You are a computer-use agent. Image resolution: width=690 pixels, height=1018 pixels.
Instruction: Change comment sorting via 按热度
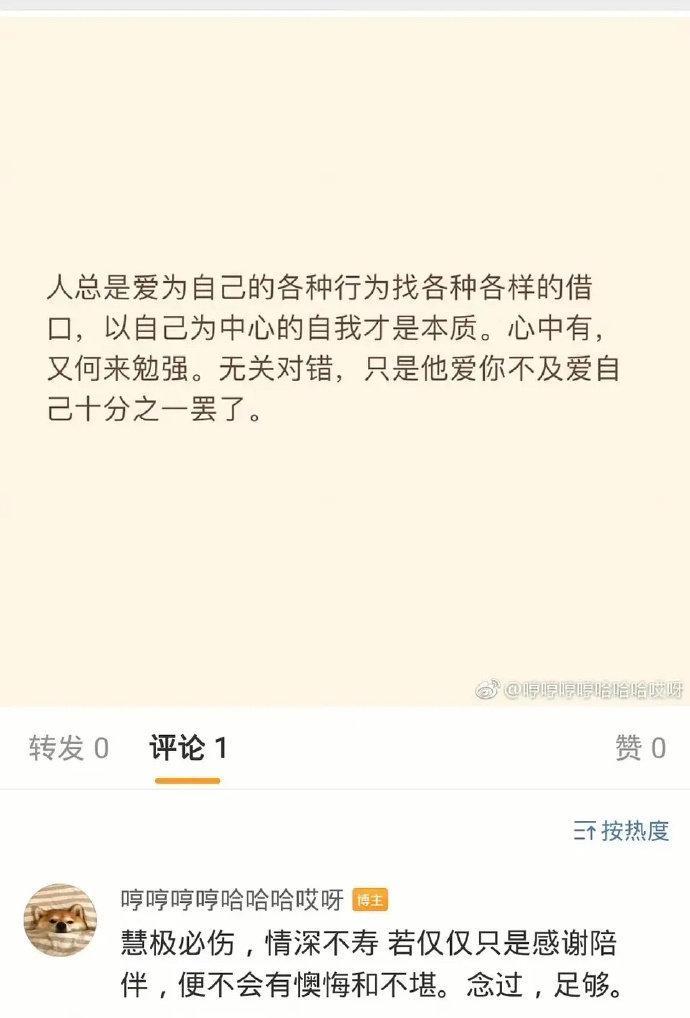click(x=621, y=830)
